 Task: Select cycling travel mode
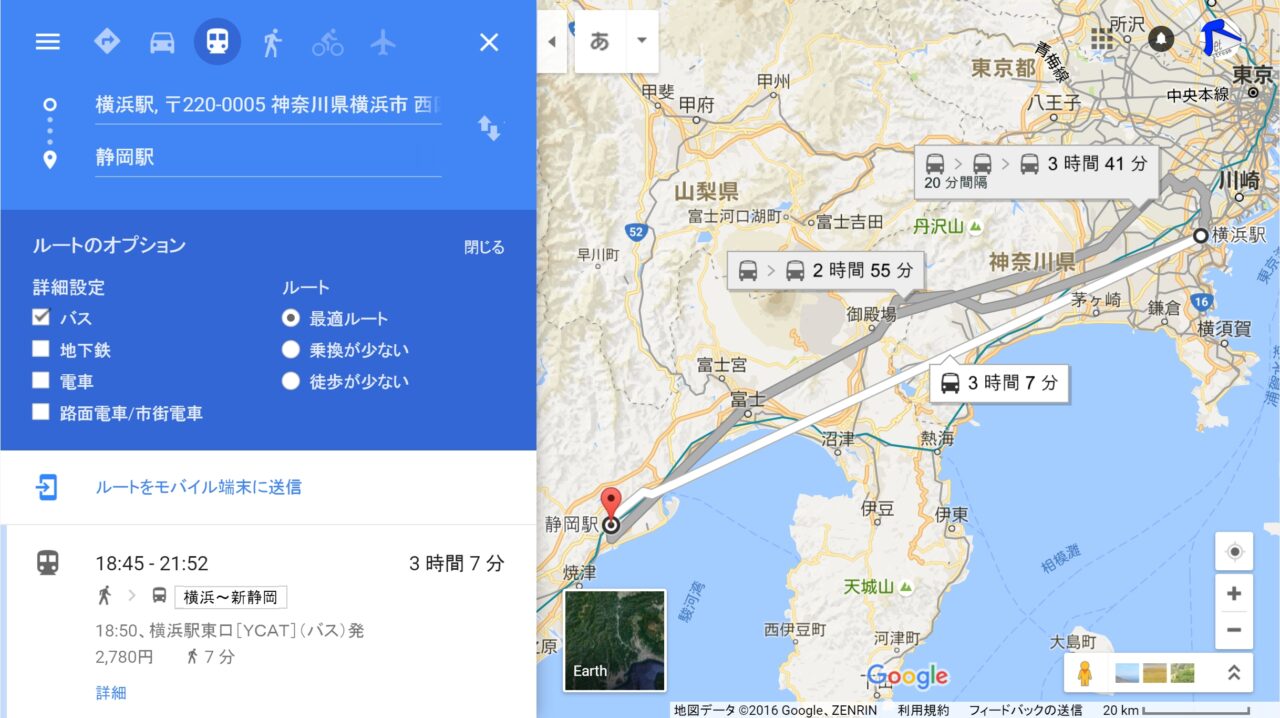click(327, 42)
